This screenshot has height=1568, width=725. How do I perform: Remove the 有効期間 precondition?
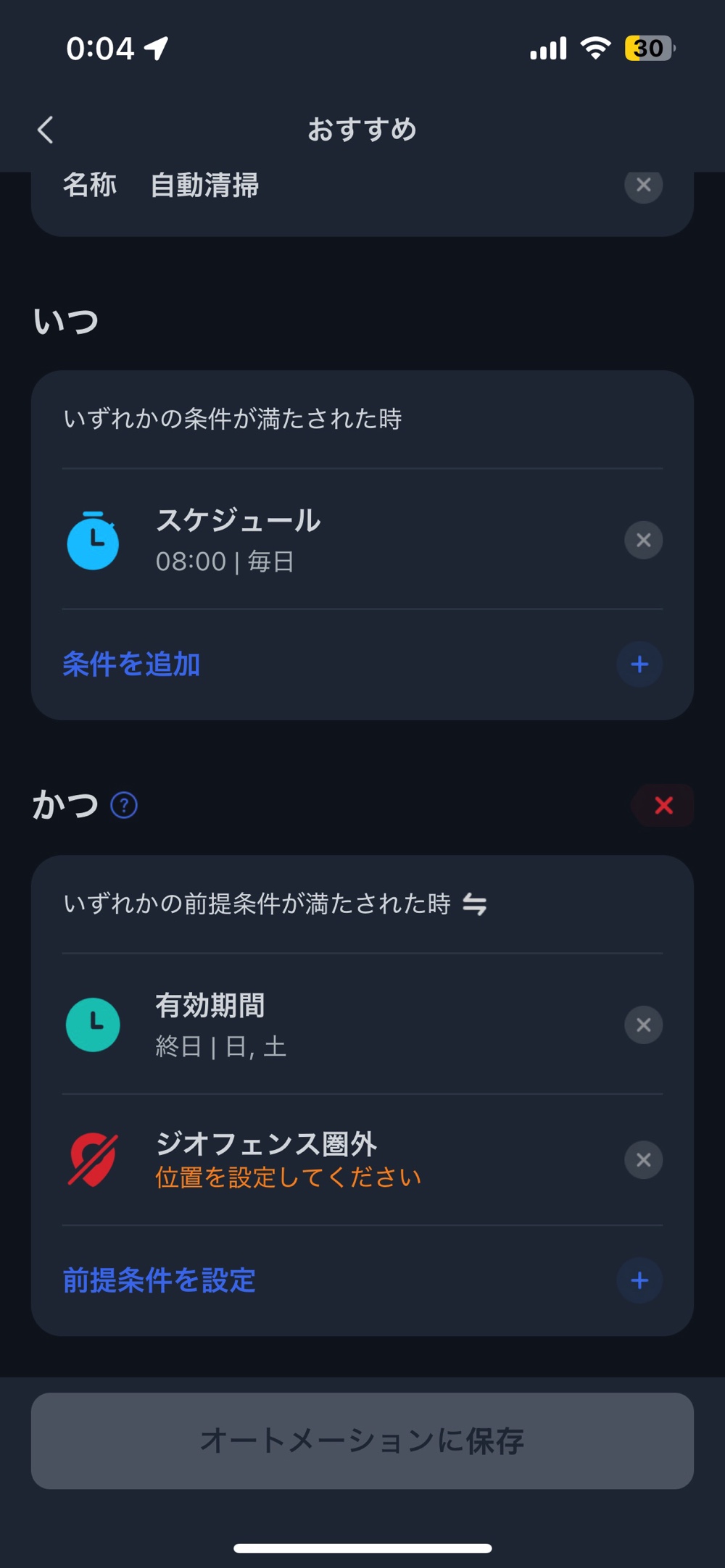643,1025
